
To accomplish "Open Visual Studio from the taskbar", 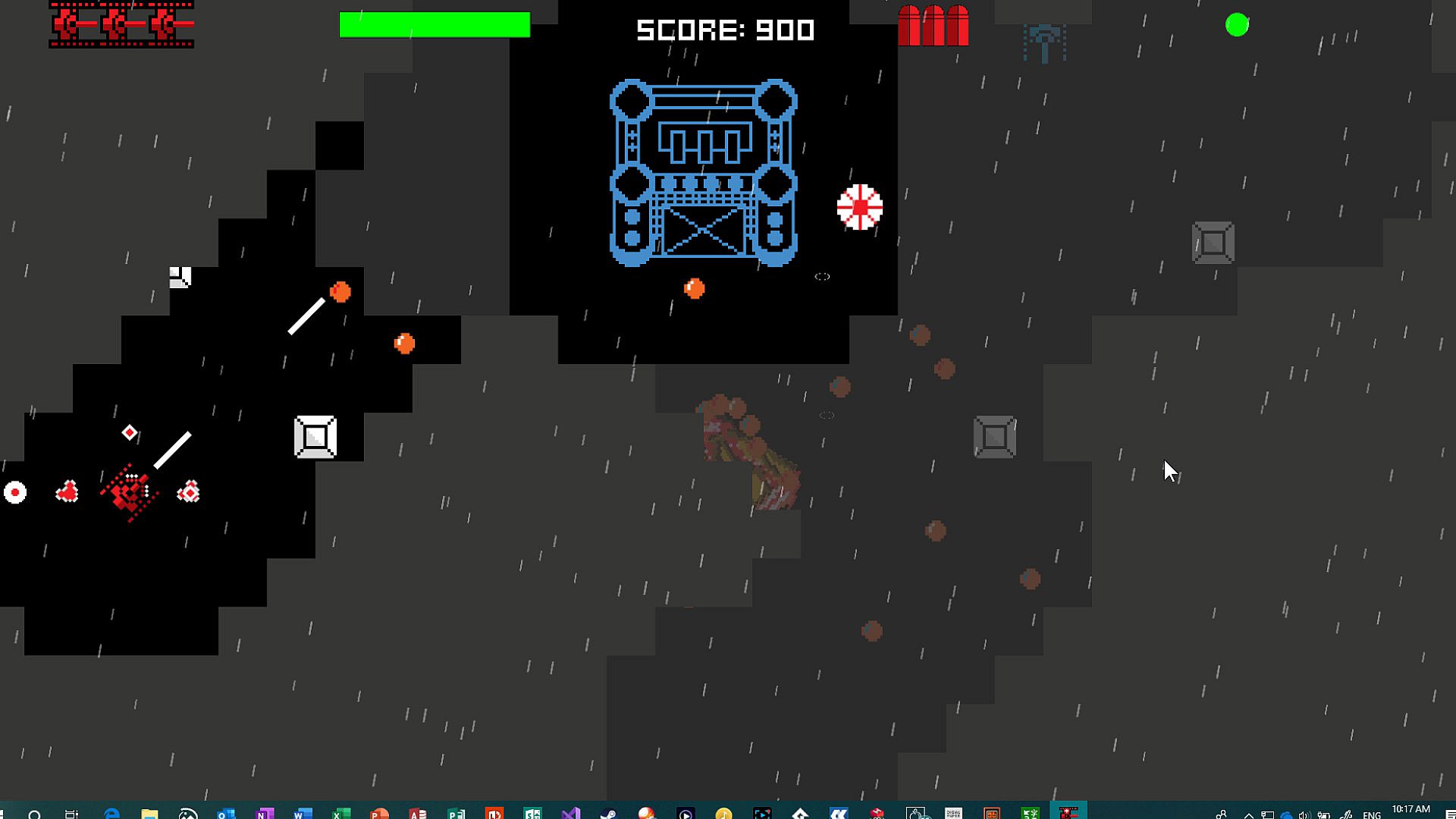I will pyautogui.click(x=570, y=814).
